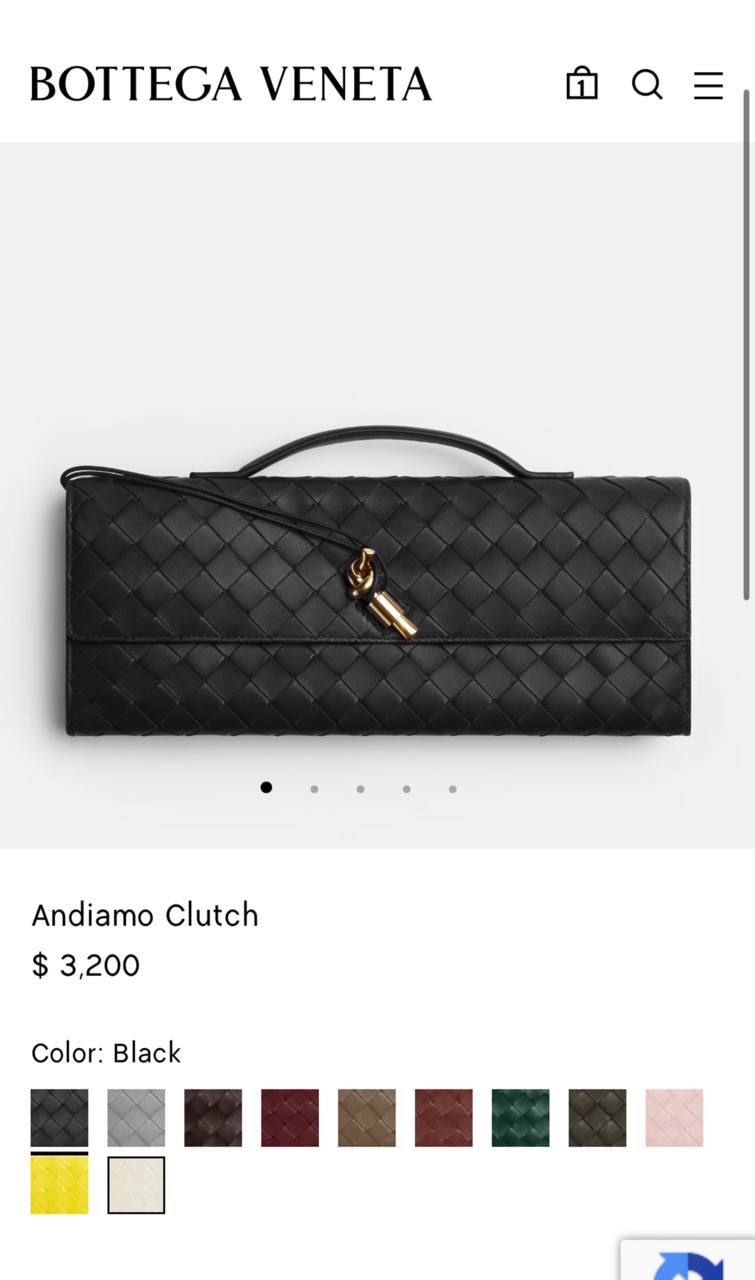Image resolution: width=755 pixels, height=1280 pixels.
Task: Open the search icon in header
Action: 647,84
